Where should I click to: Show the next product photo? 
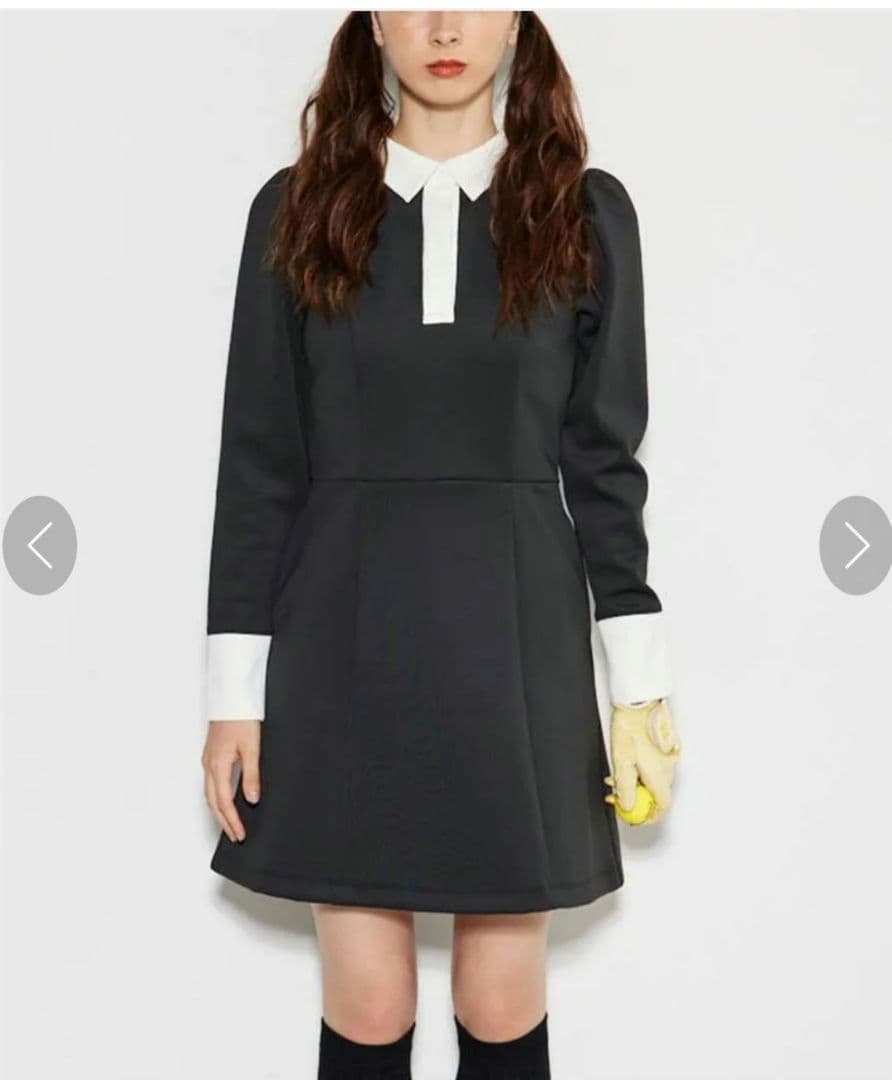pos(856,545)
